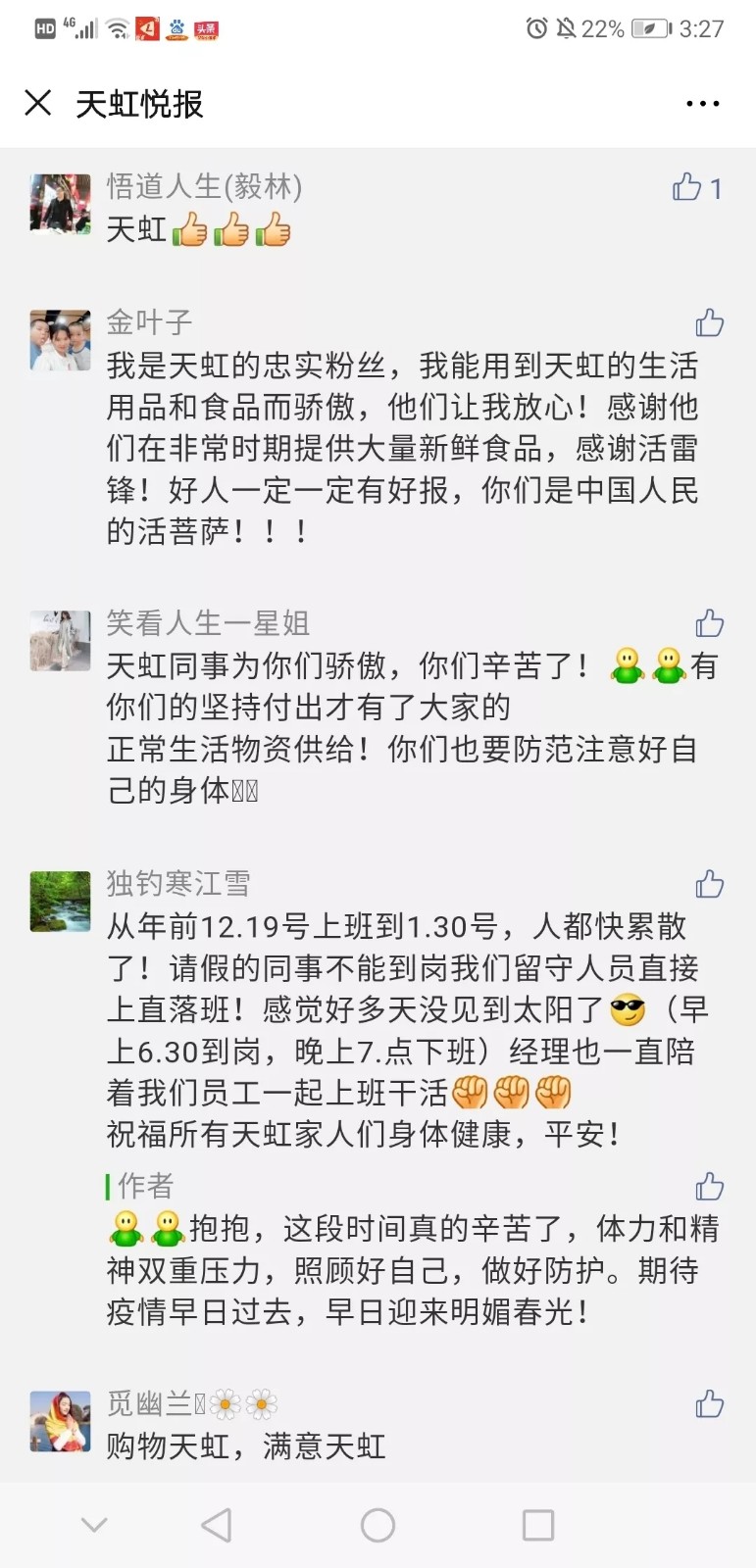The height and width of the screenshot is (1568, 756).
Task: Open recent apps with the square button
Action: click(537, 1525)
